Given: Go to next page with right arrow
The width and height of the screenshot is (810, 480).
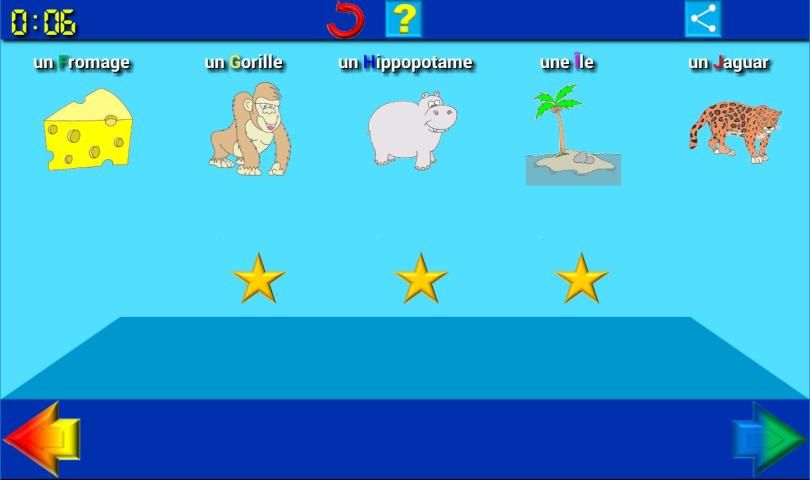Looking at the screenshot, I should (768, 438).
